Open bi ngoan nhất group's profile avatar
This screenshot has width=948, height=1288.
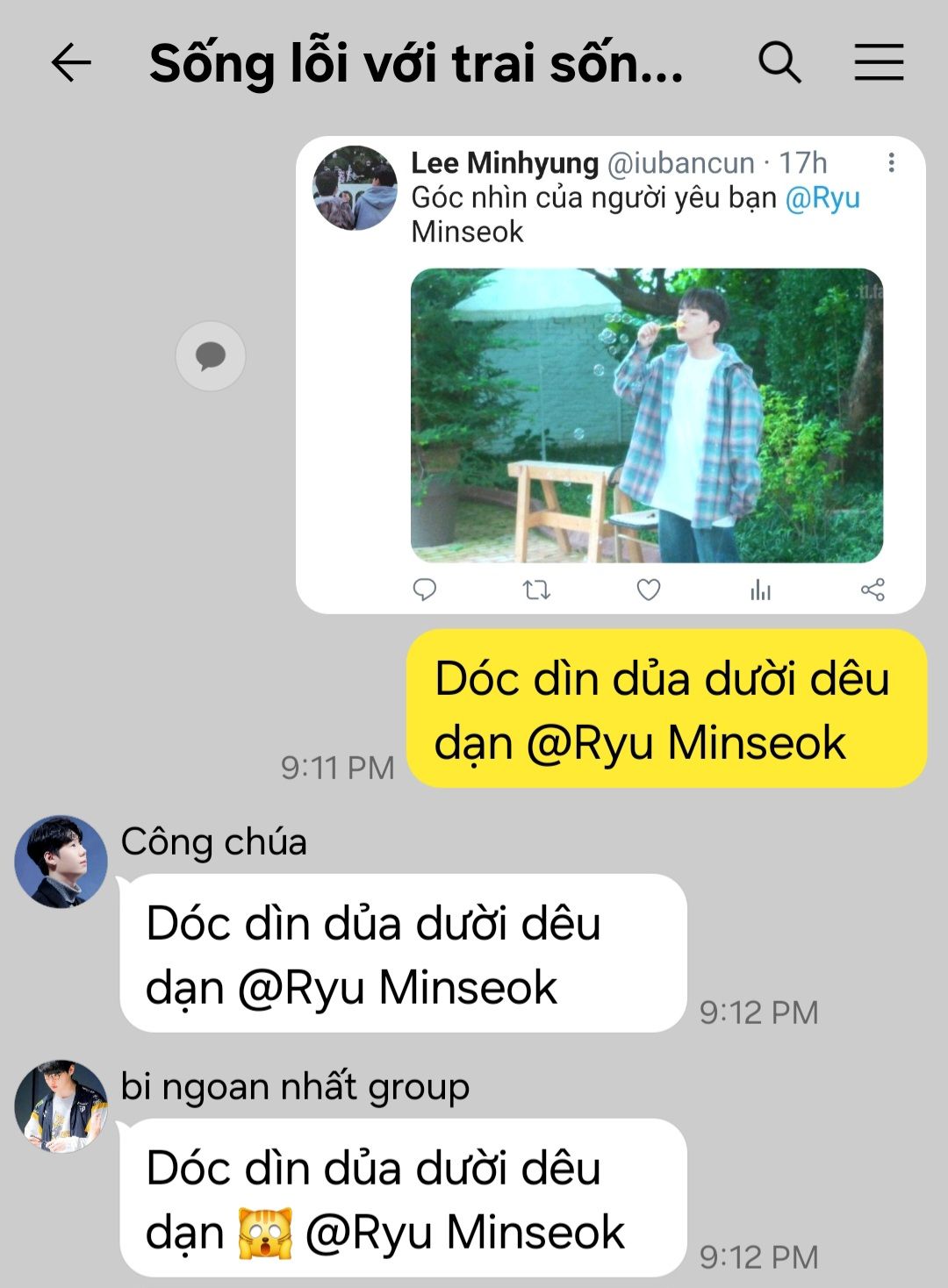pyautogui.click(x=61, y=1106)
